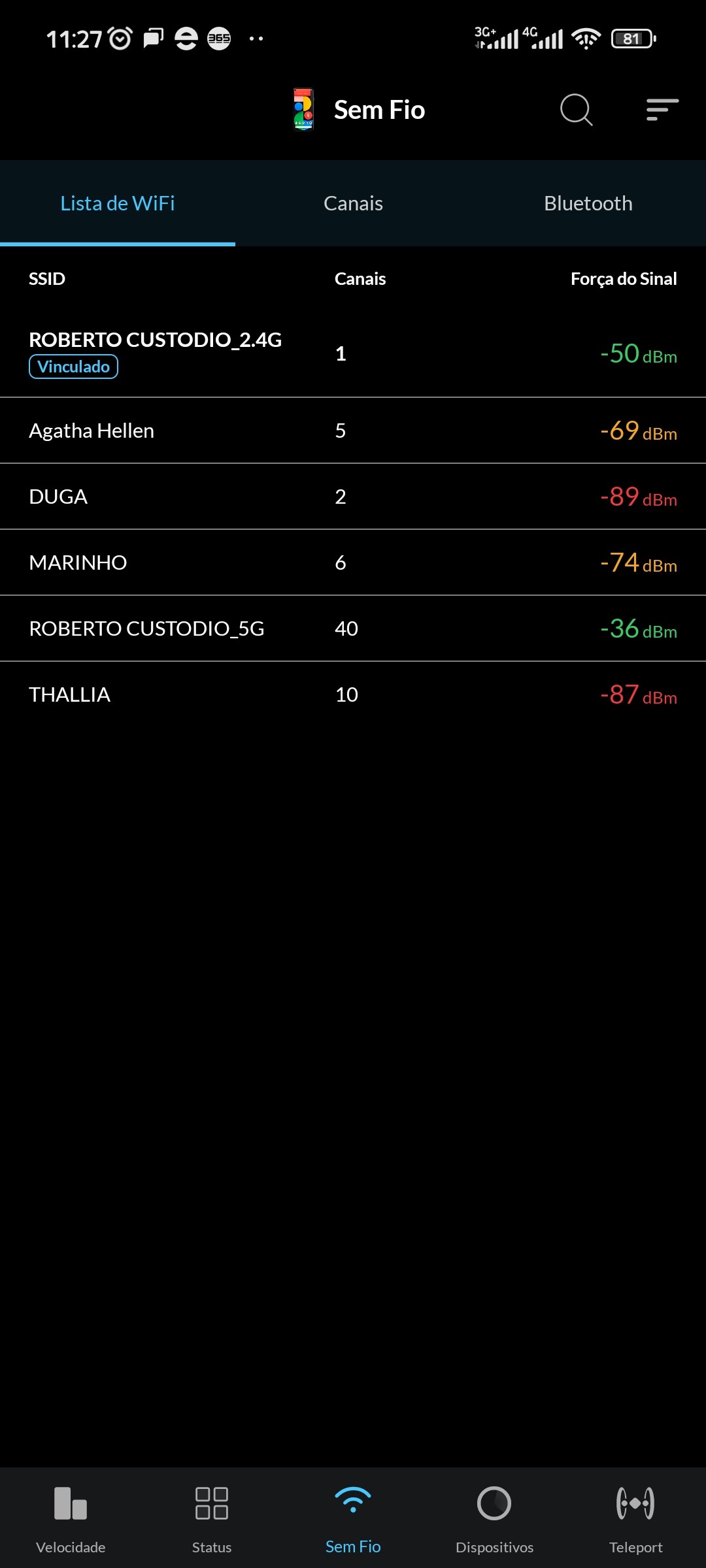Tap the THALLIA network row

353,694
